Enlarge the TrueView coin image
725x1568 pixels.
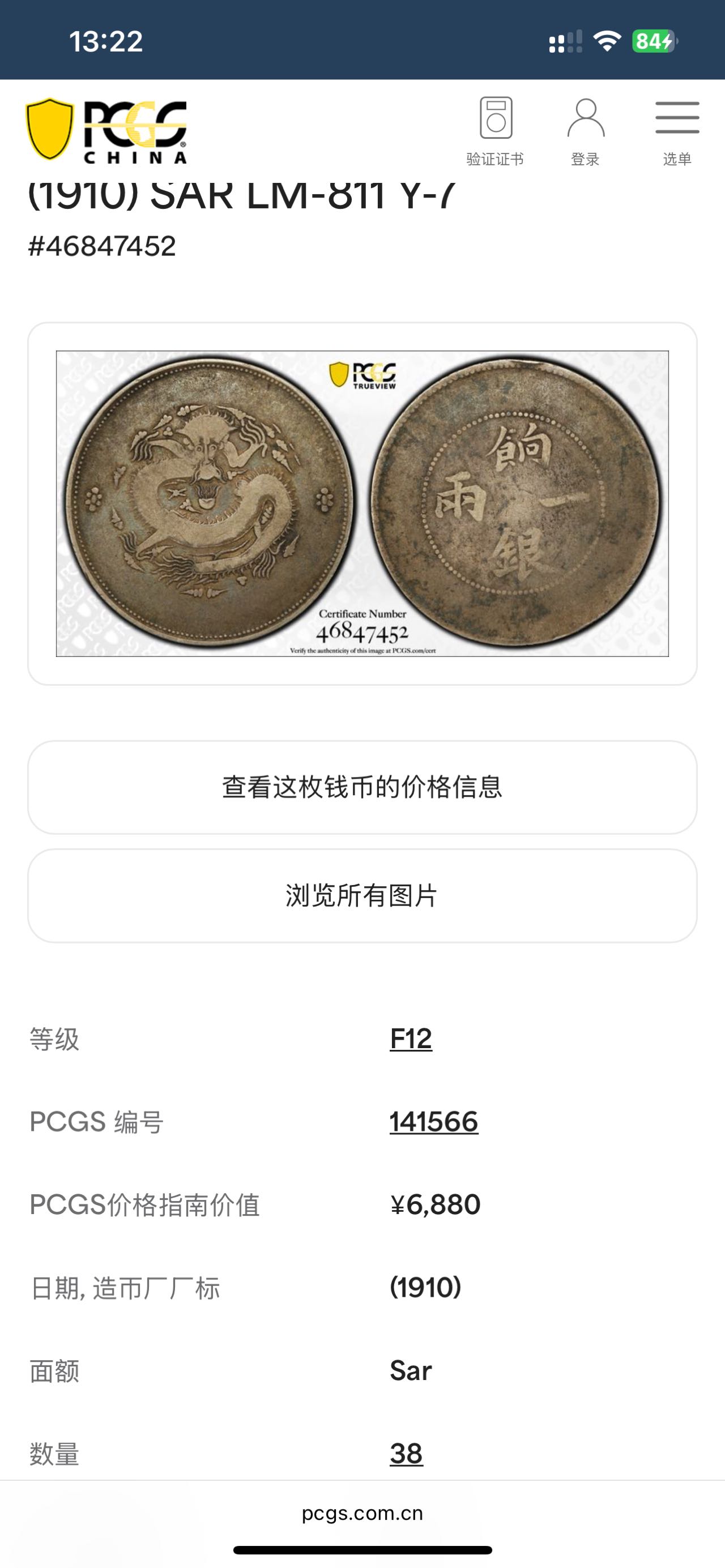point(362,503)
